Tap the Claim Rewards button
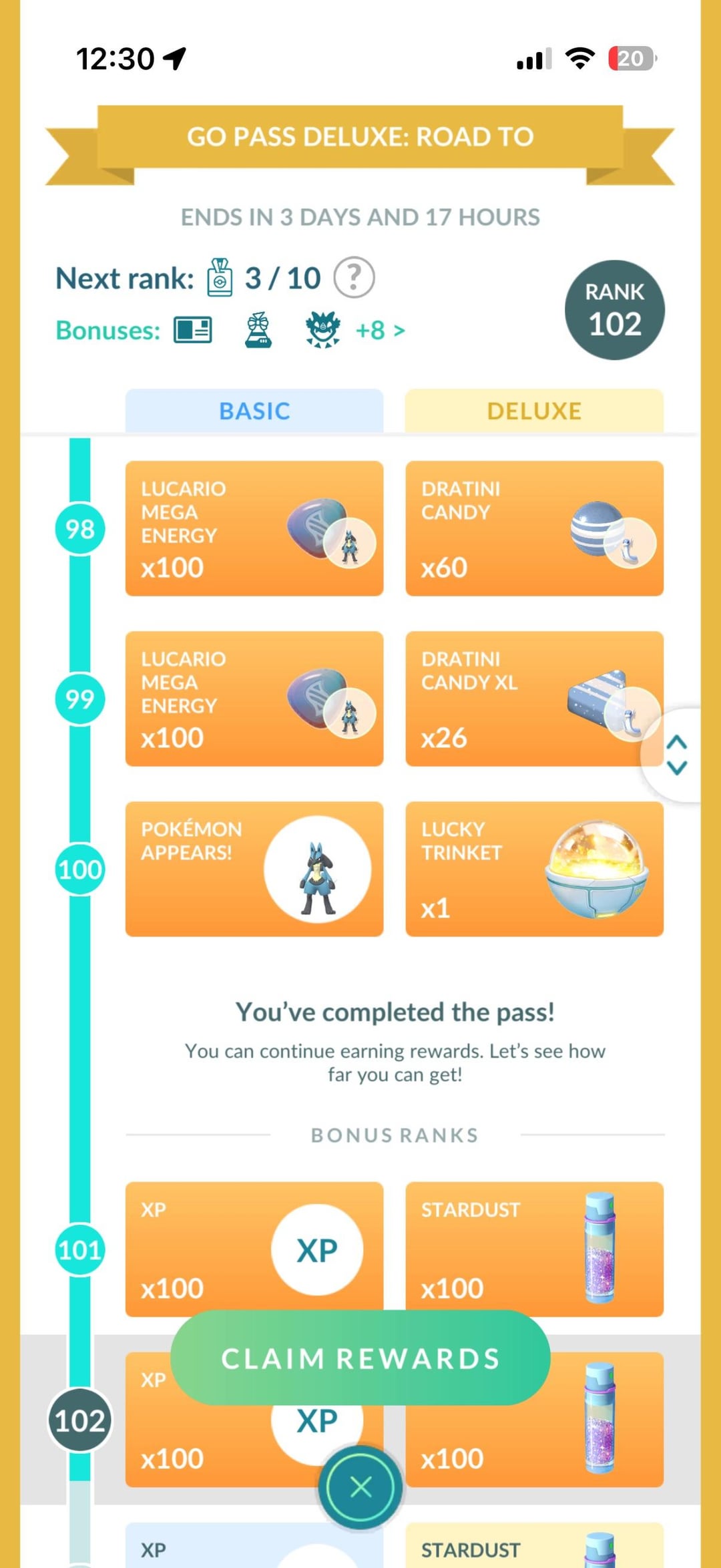The image size is (721, 1568). 360,1358
